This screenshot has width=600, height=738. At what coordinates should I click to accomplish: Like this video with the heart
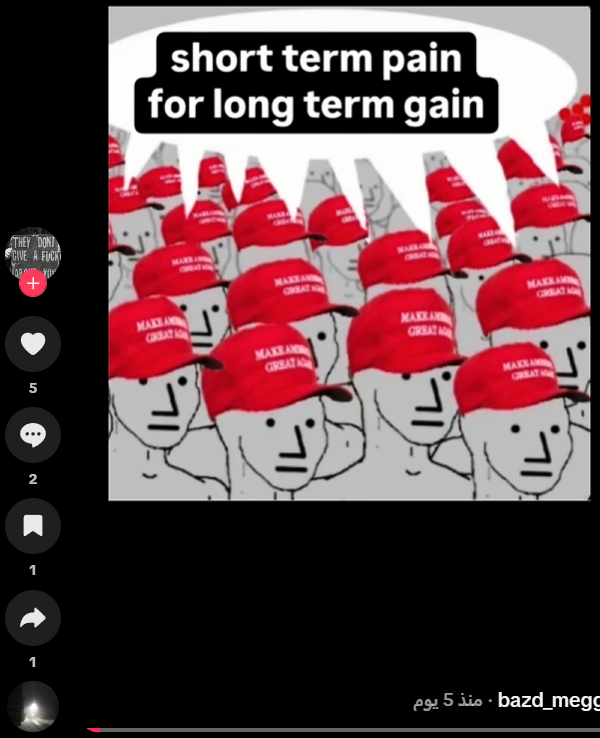pyautogui.click(x=33, y=344)
